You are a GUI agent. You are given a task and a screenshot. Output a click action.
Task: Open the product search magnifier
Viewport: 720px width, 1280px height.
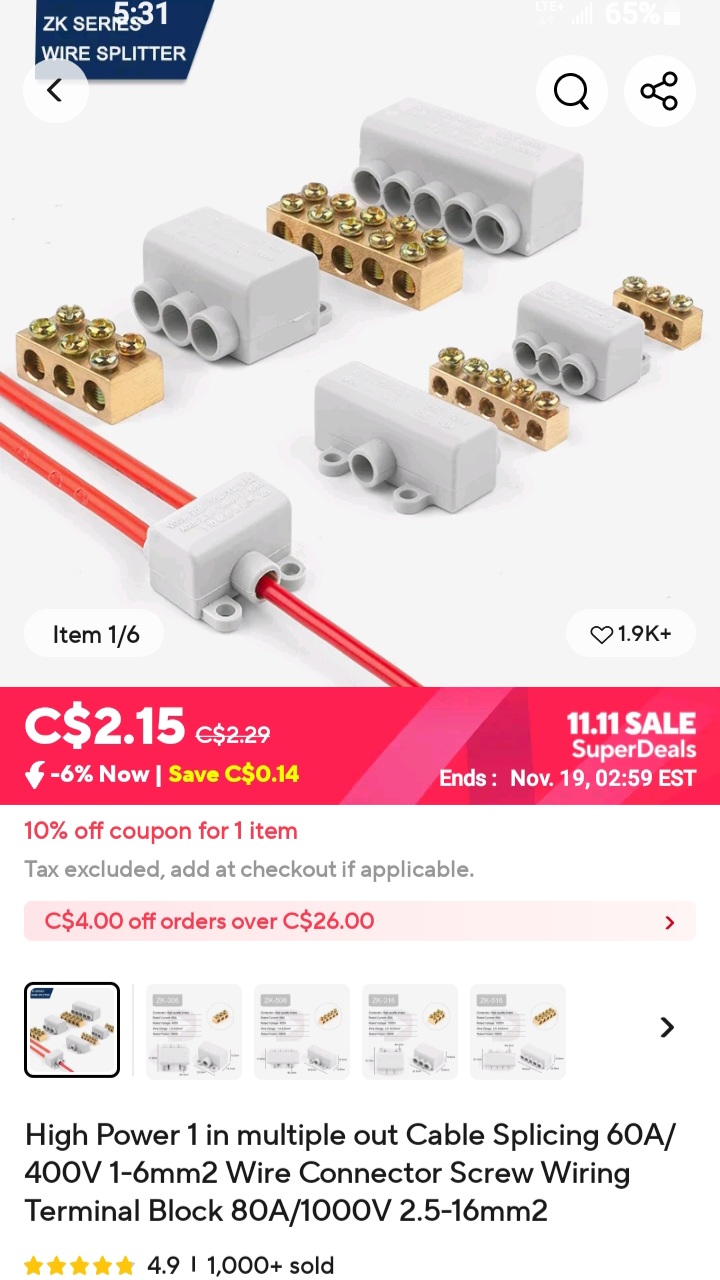pyautogui.click(x=571, y=91)
